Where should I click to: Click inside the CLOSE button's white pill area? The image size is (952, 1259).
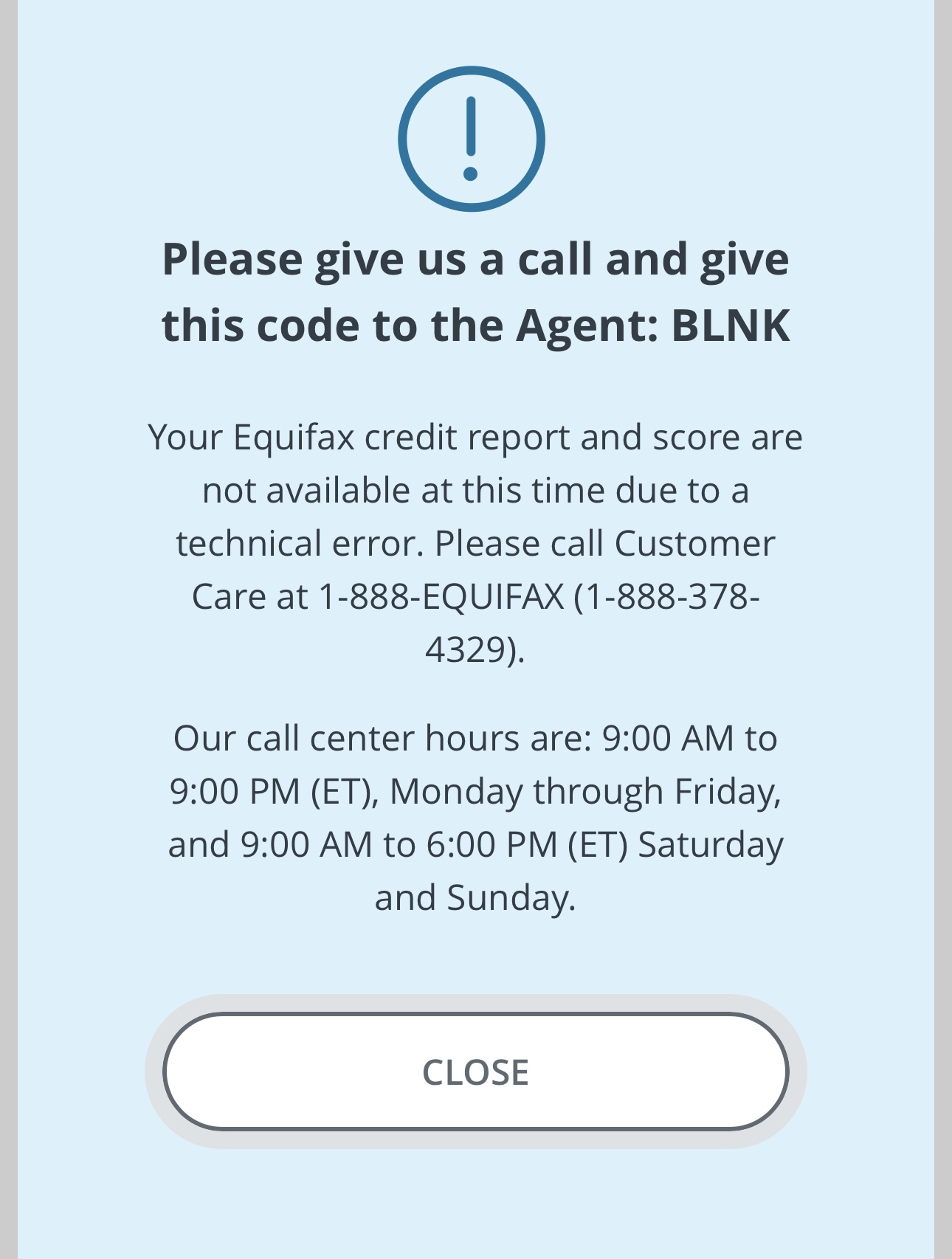475,1072
